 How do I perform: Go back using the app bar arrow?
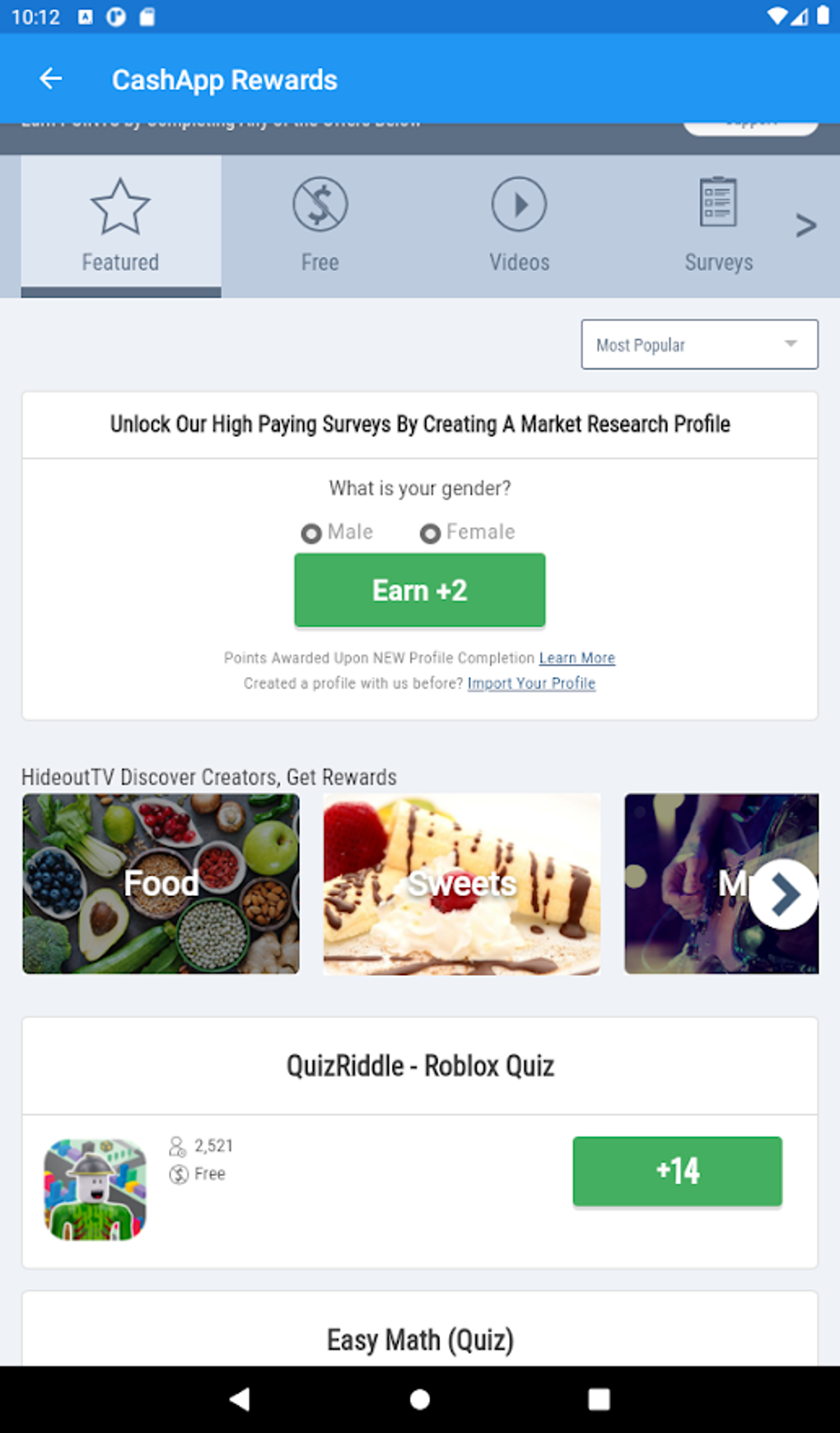click(51, 79)
